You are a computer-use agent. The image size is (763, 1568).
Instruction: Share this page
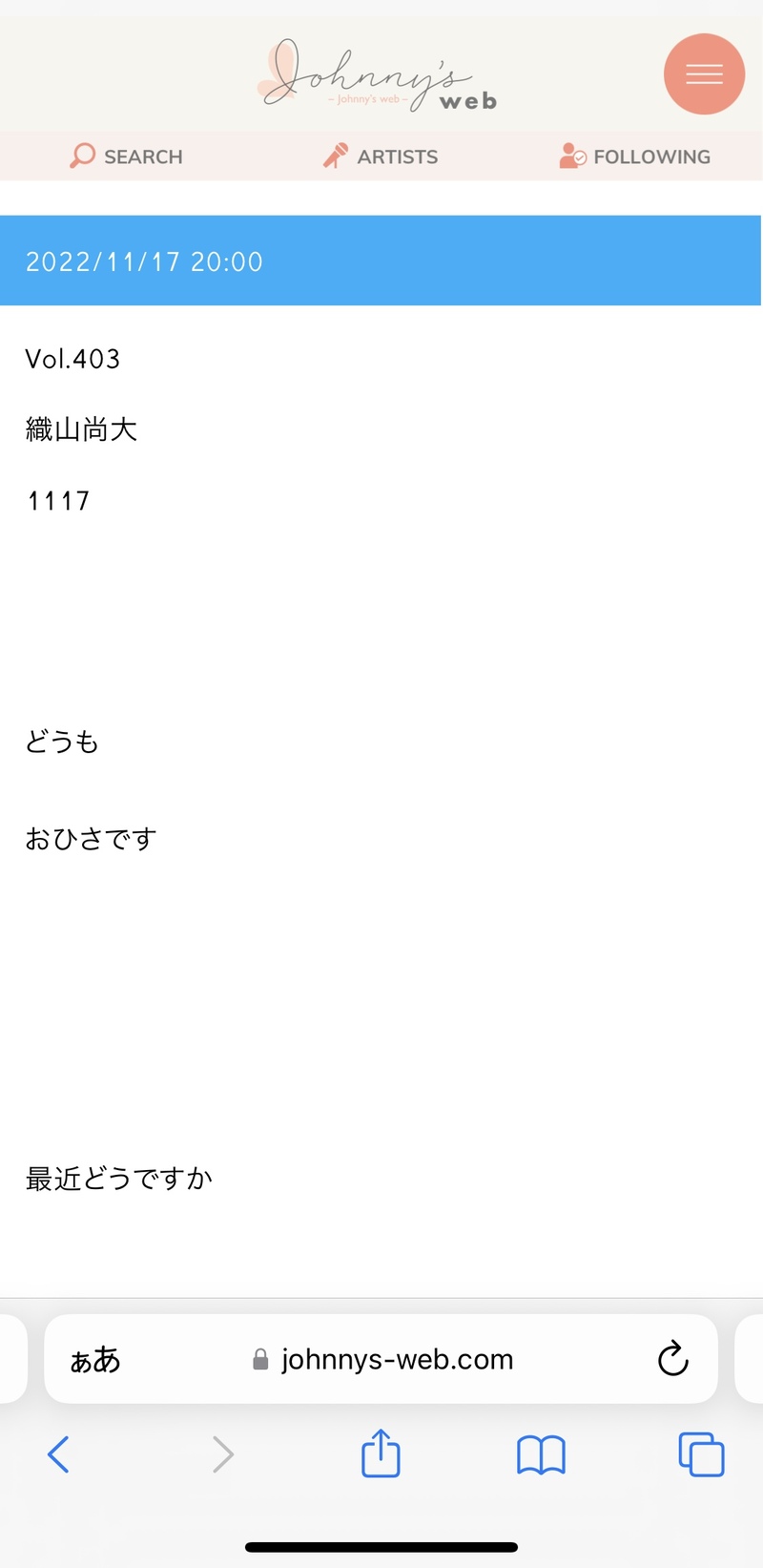(381, 1454)
